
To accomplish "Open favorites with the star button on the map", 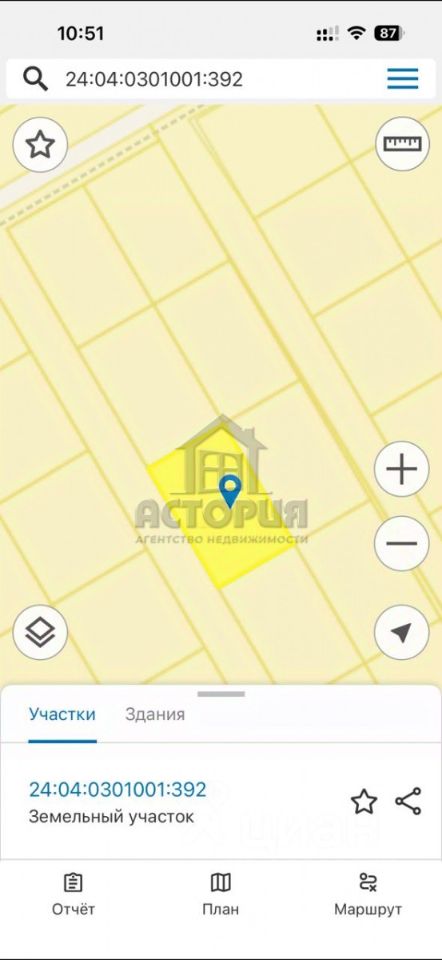I will coord(40,145).
